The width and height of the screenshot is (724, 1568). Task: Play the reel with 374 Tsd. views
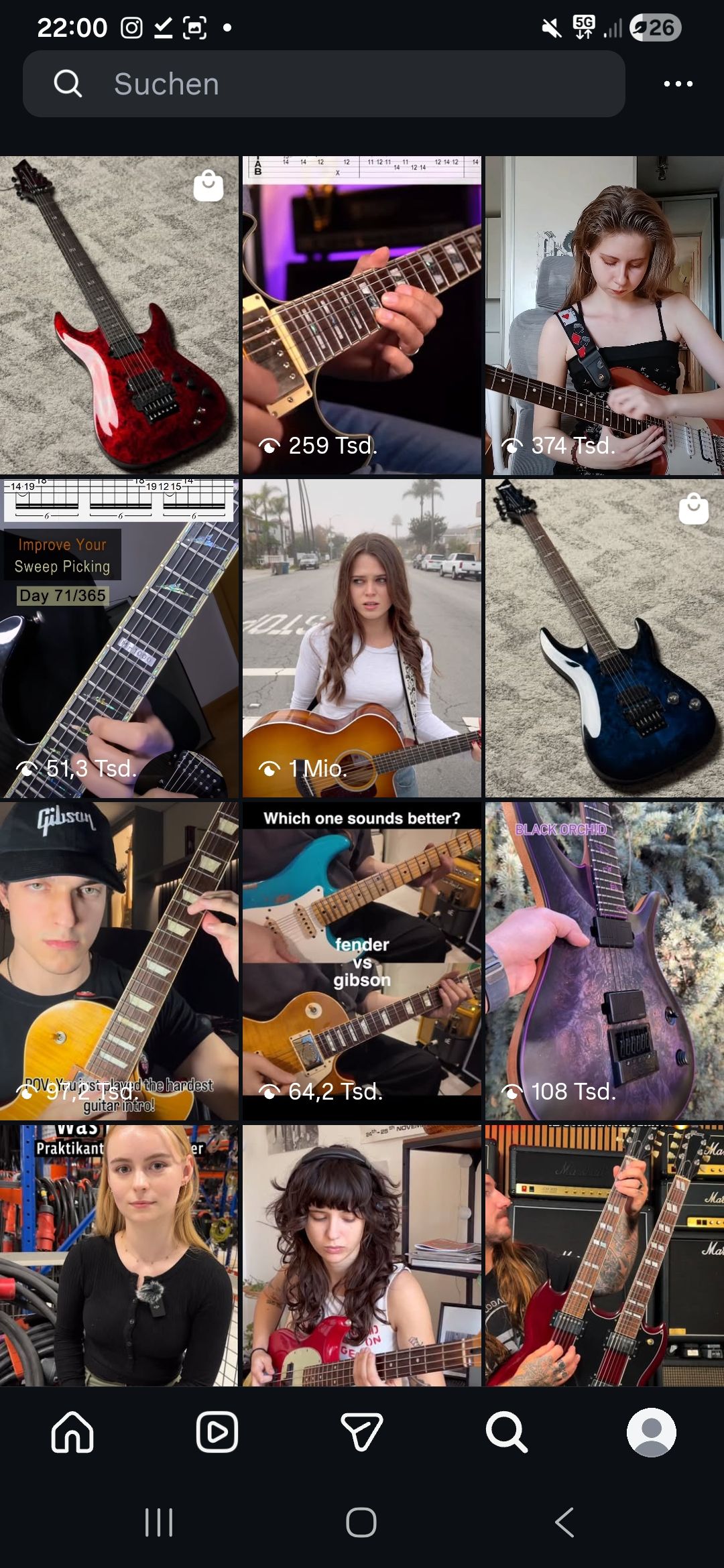[x=605, y=315]
